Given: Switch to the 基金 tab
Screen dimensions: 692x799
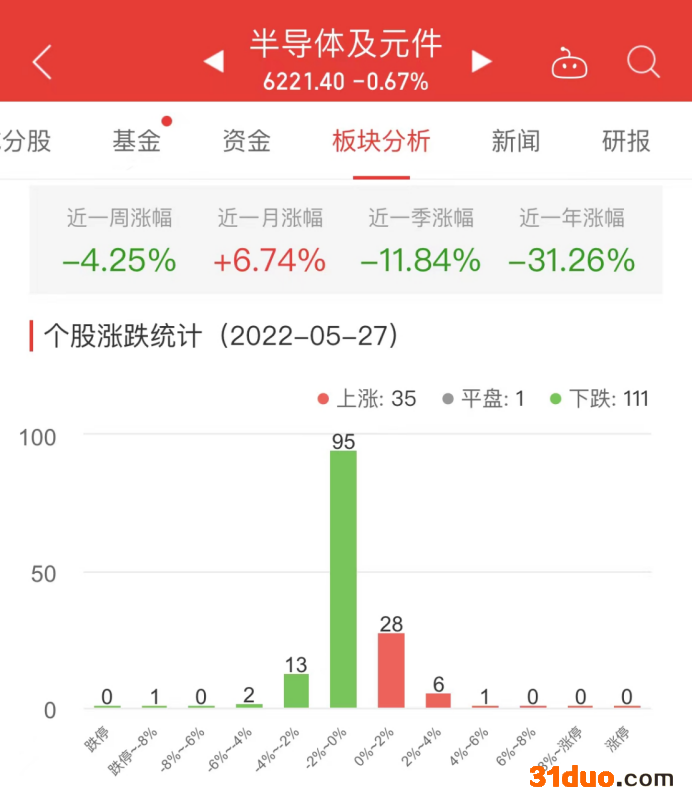Looking at the screenshot, I should point(136,141).
